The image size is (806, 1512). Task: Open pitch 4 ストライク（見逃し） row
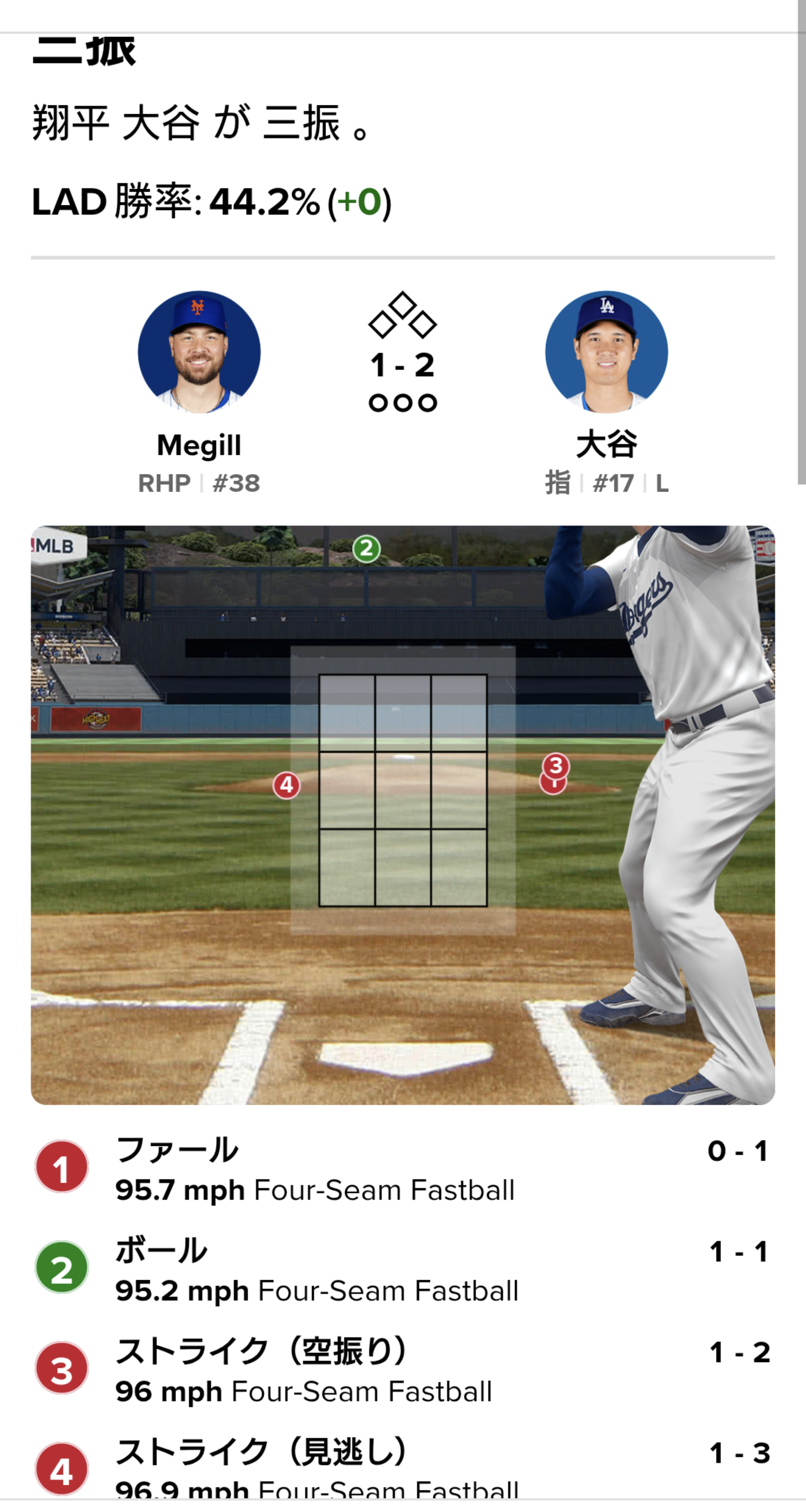pyautogui.click(x=403, y=1467)
